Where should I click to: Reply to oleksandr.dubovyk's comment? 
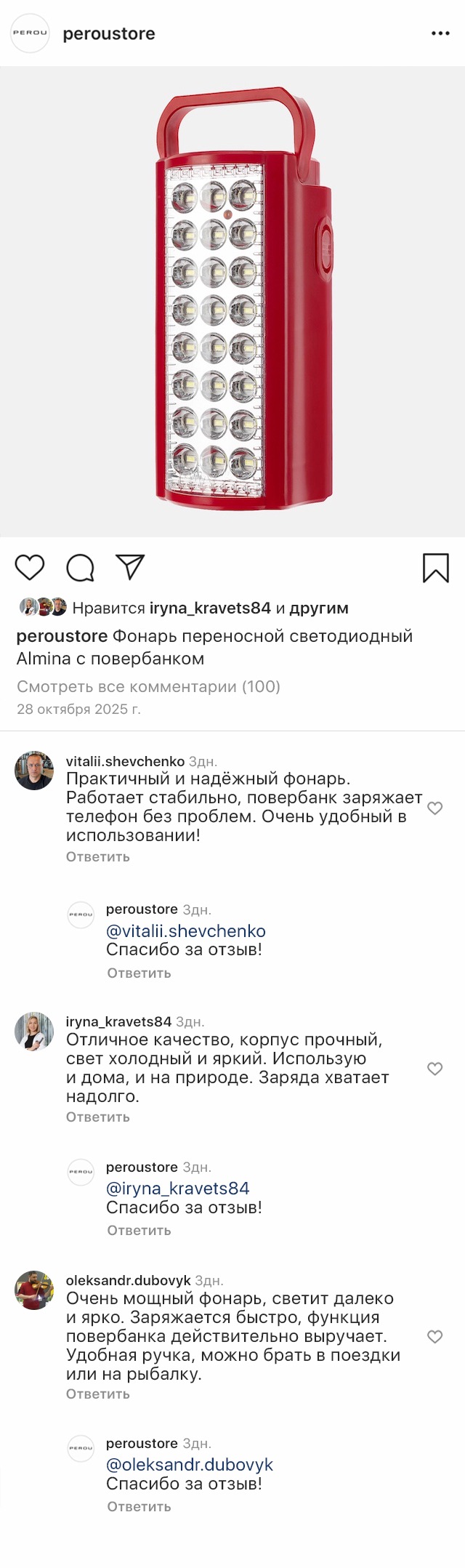coord(98,1394)
